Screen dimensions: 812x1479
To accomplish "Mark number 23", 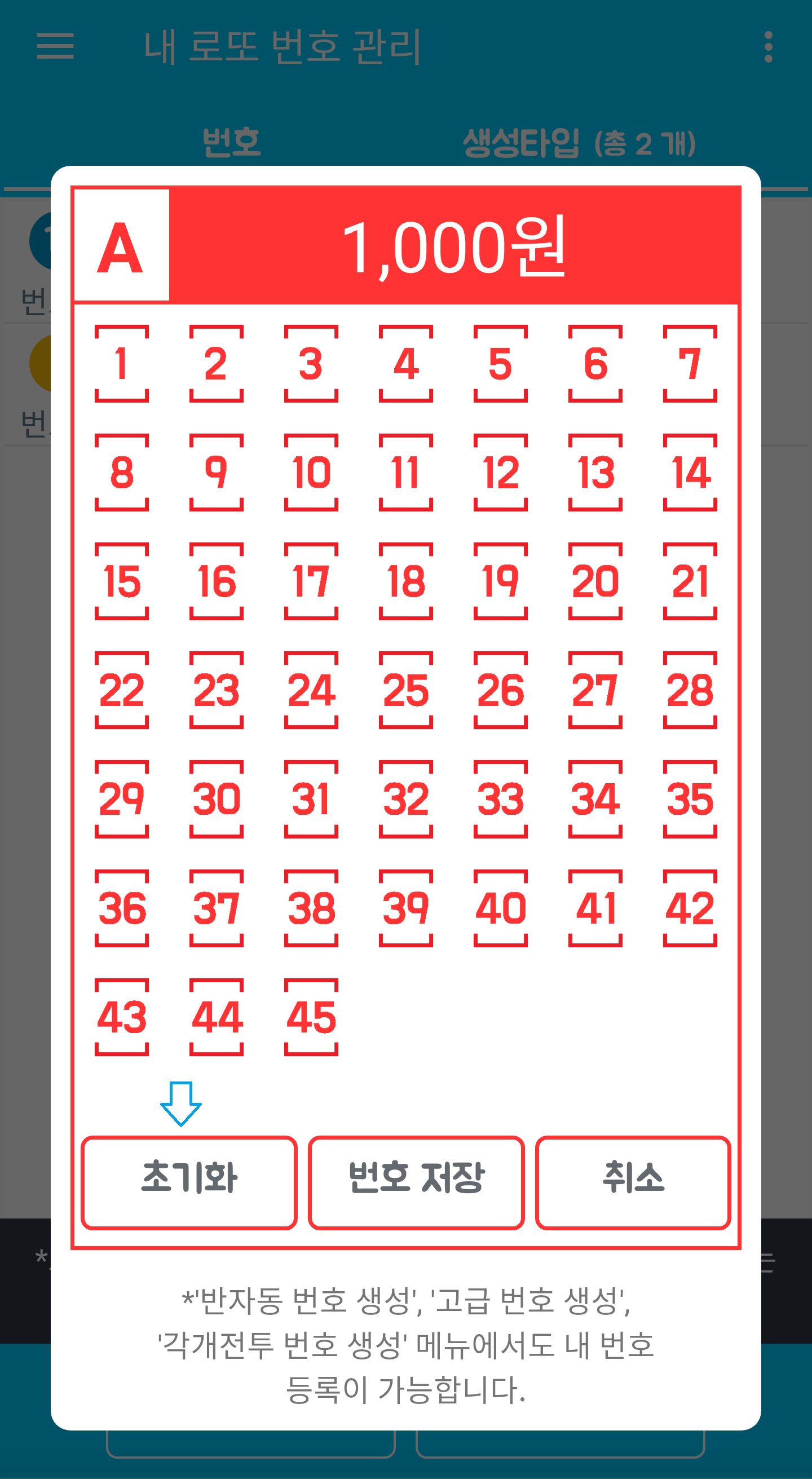I will point(217,690).
